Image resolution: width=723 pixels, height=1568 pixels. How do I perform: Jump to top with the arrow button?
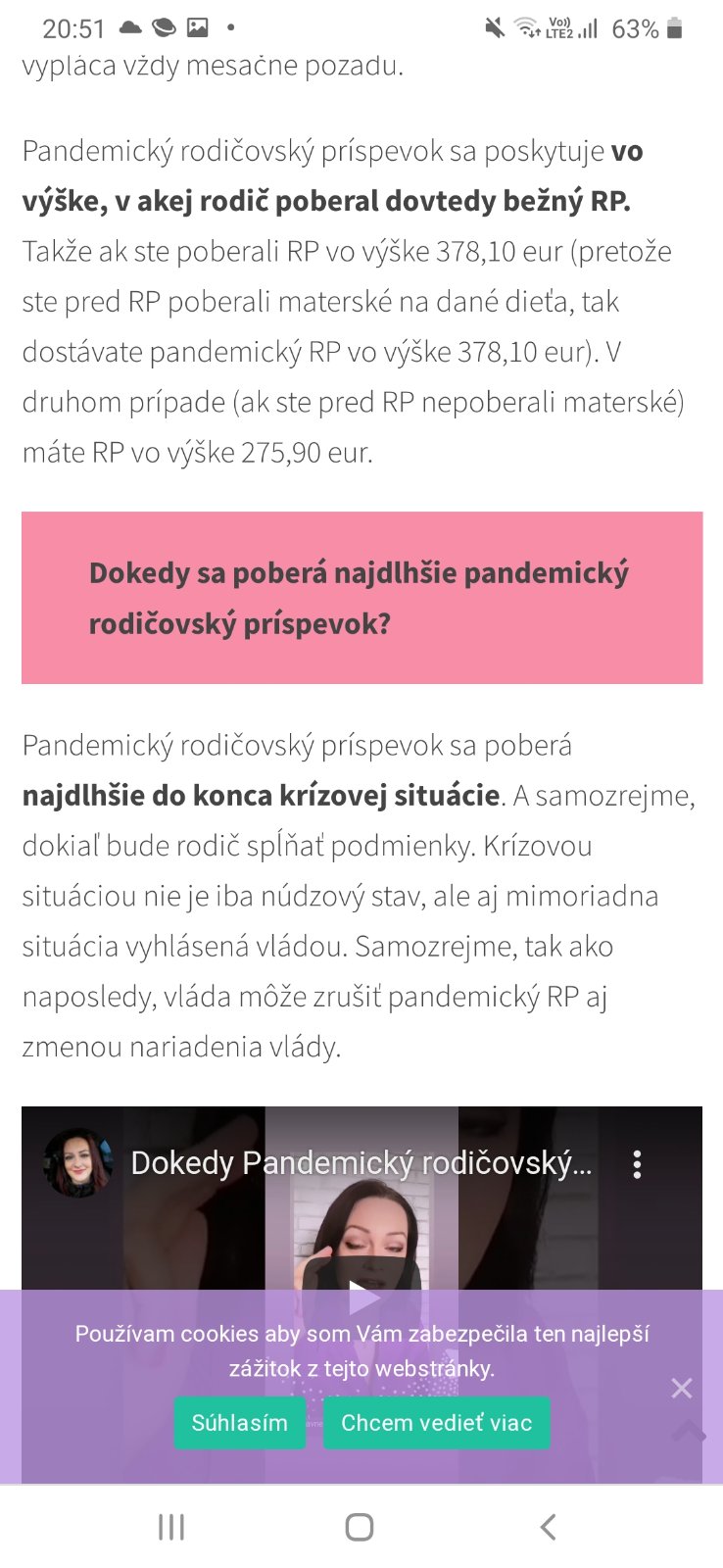689,1433
